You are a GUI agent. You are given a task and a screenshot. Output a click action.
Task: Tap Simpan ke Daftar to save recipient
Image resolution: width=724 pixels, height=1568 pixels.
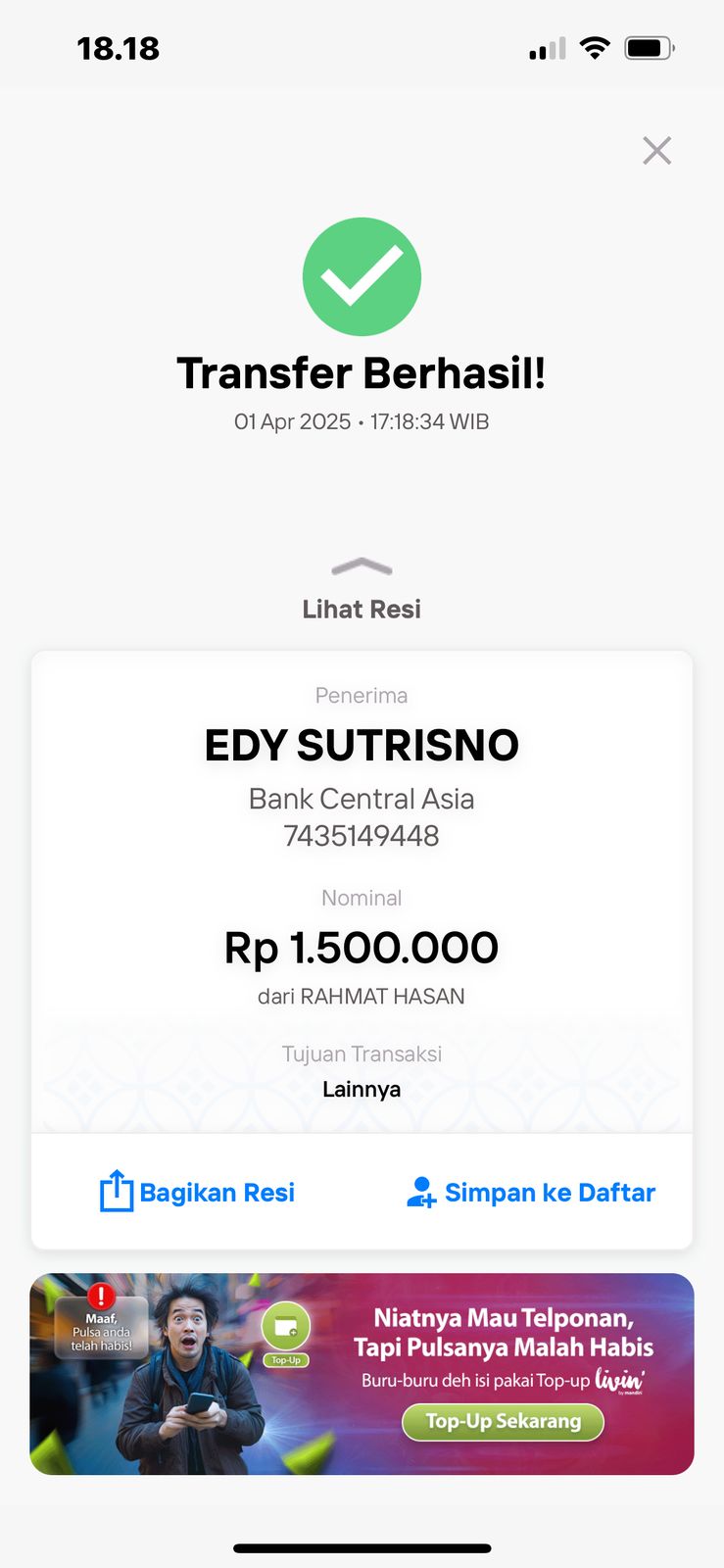coord(531,1192)
